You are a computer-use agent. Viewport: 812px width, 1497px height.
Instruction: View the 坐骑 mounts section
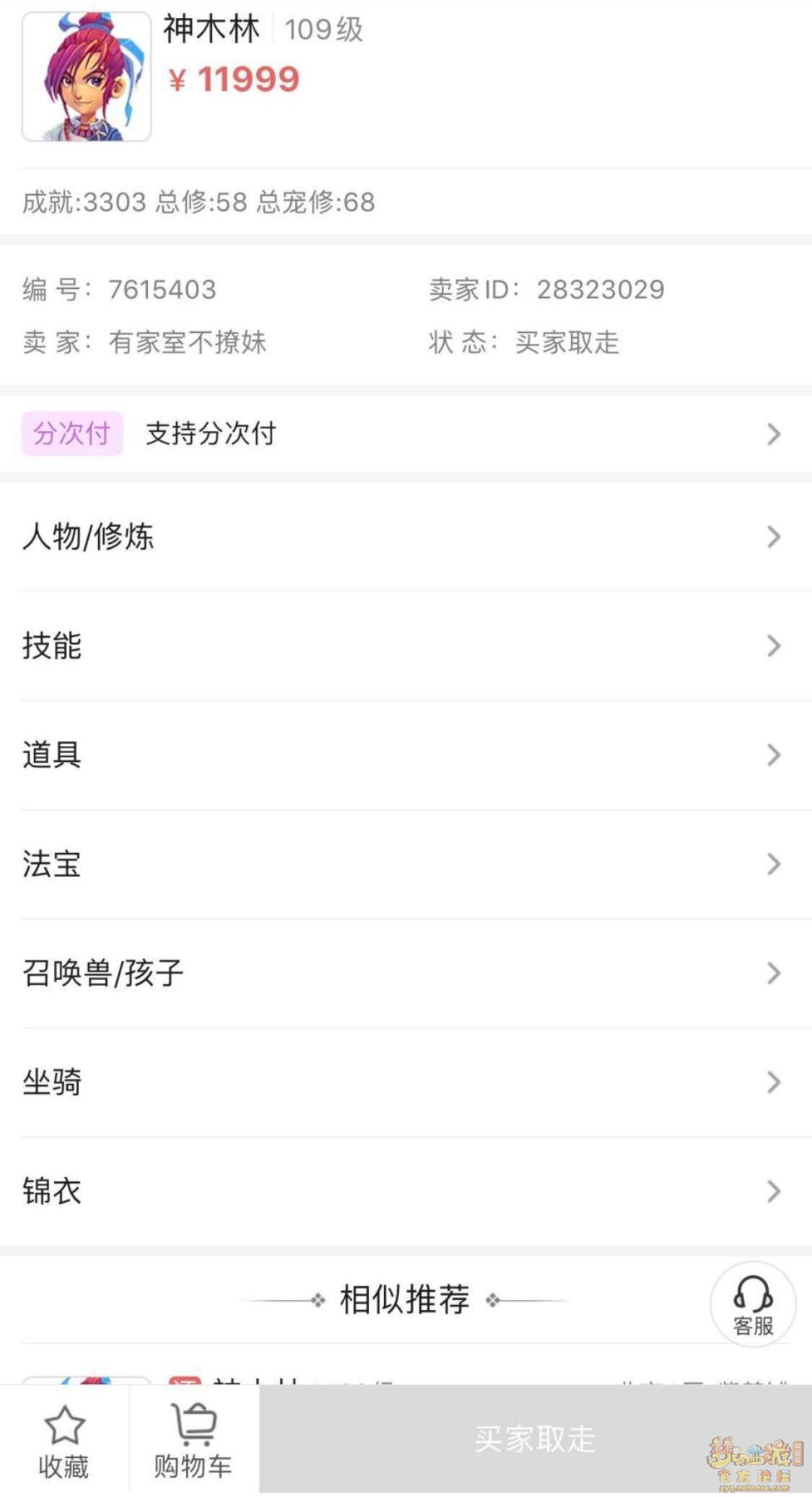tap(404, 1082)
